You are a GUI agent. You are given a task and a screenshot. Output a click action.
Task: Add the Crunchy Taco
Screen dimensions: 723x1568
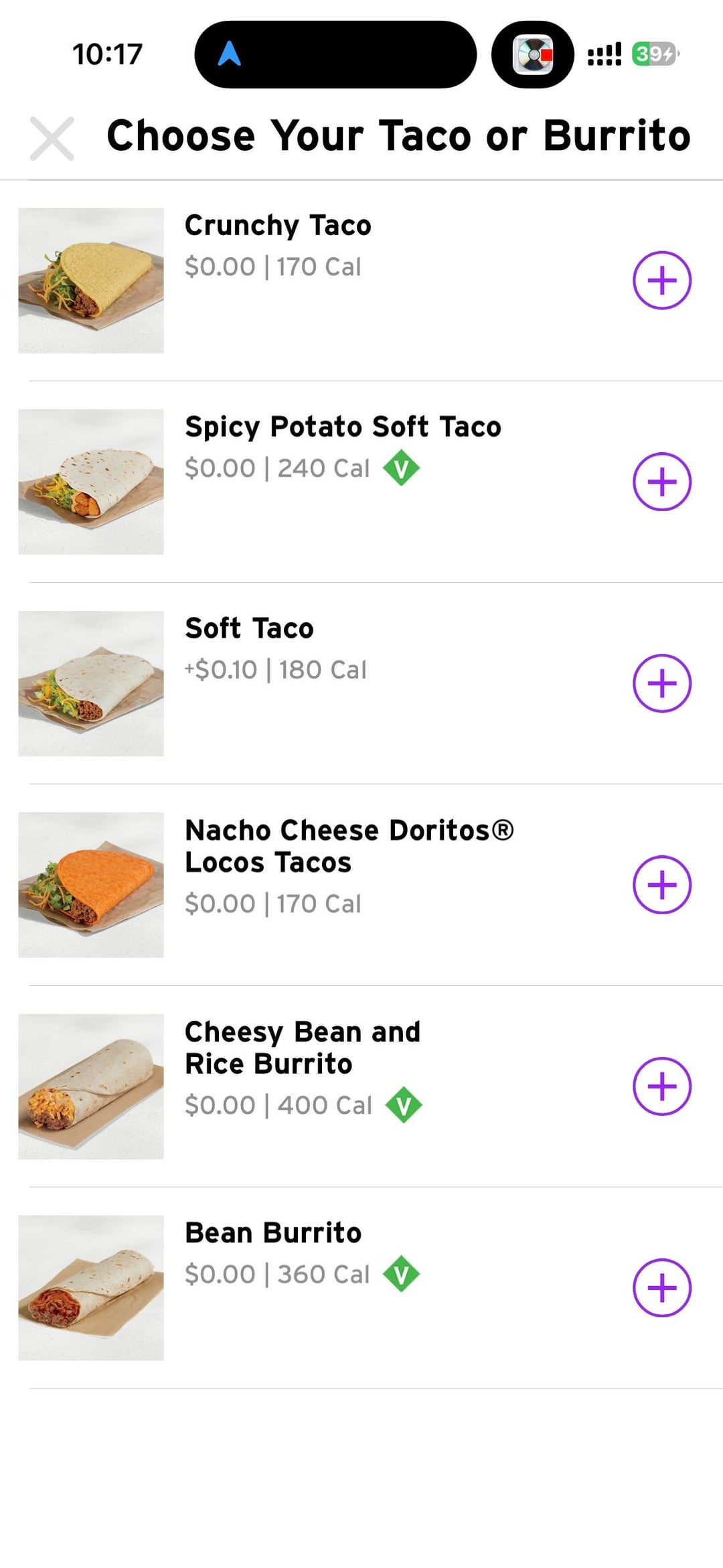pos(661,280)
